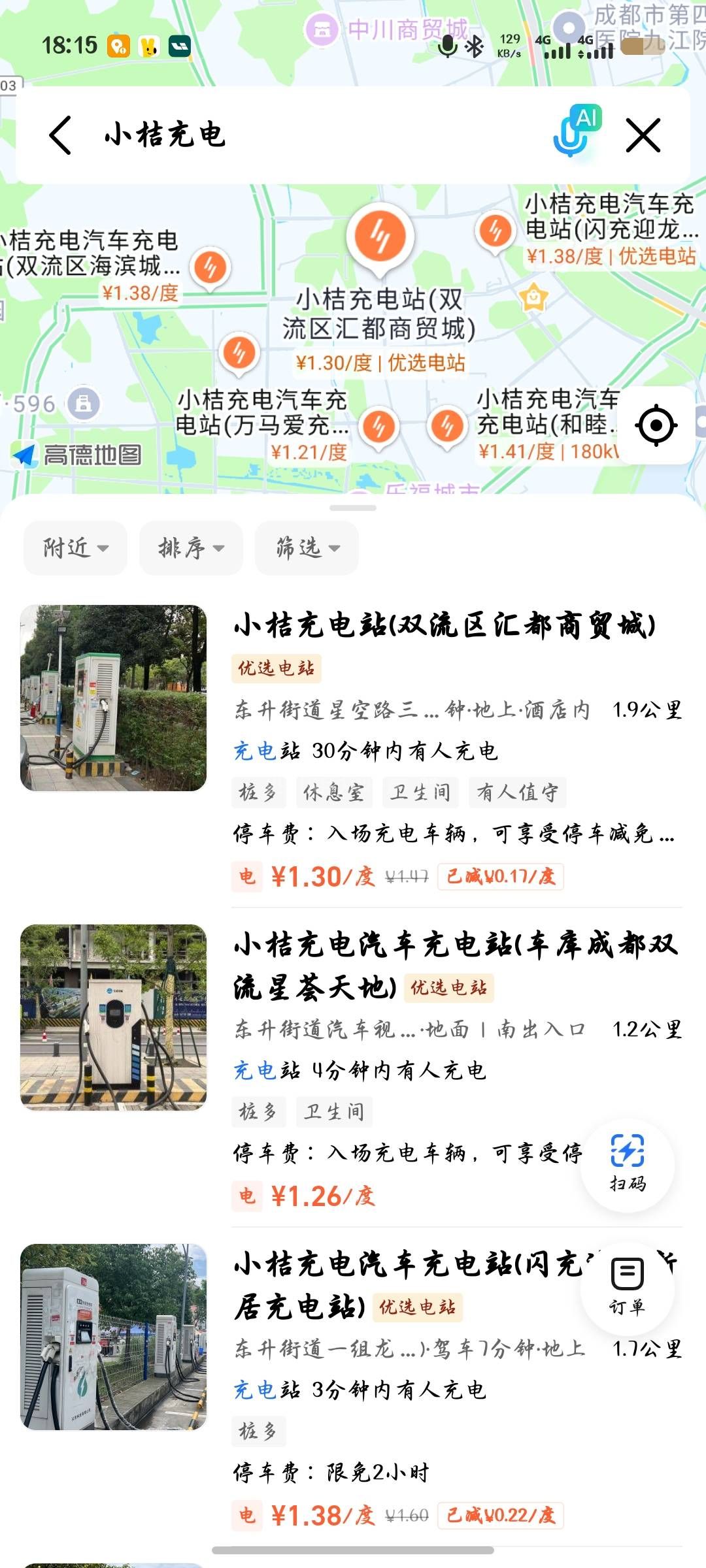This screenshot has height=1568, width=706.
Task: Tap the 扫码 scan code button
Action: [628, 1164]
